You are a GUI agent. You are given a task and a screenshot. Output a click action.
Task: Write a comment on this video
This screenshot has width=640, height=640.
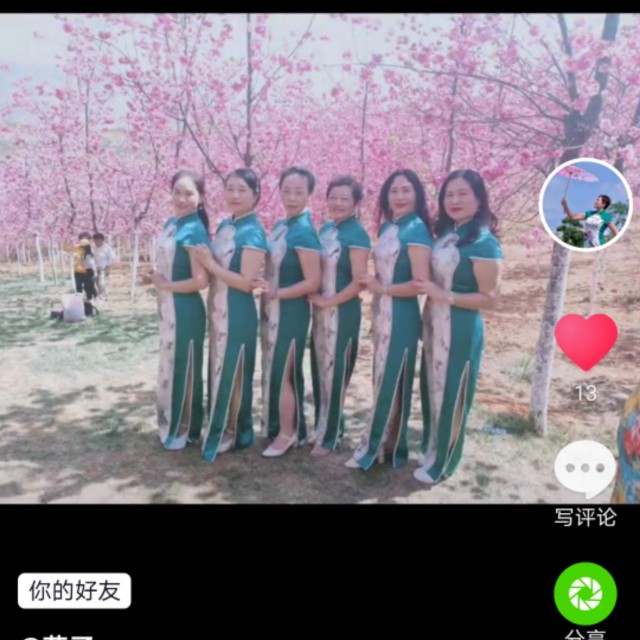585,470
